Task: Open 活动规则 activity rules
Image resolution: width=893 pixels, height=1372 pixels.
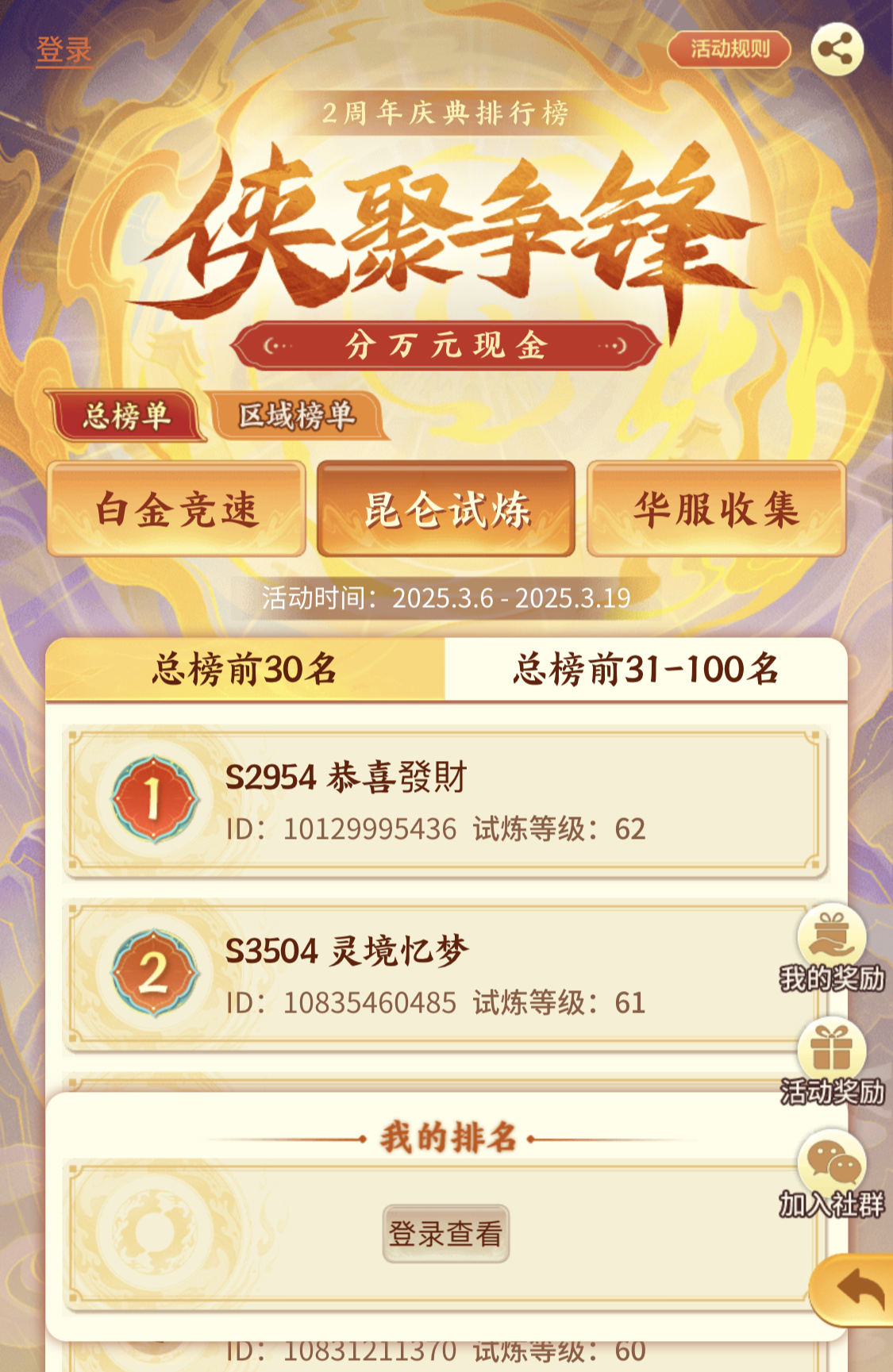Action: [x=729, y=49]
